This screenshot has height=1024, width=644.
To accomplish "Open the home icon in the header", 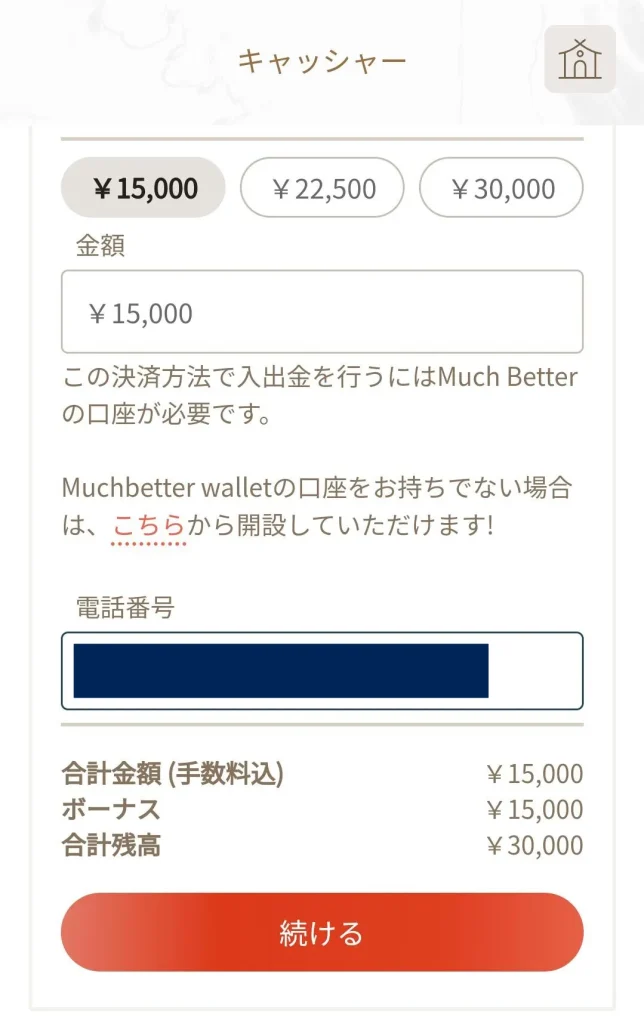I will tap(579, 60).
